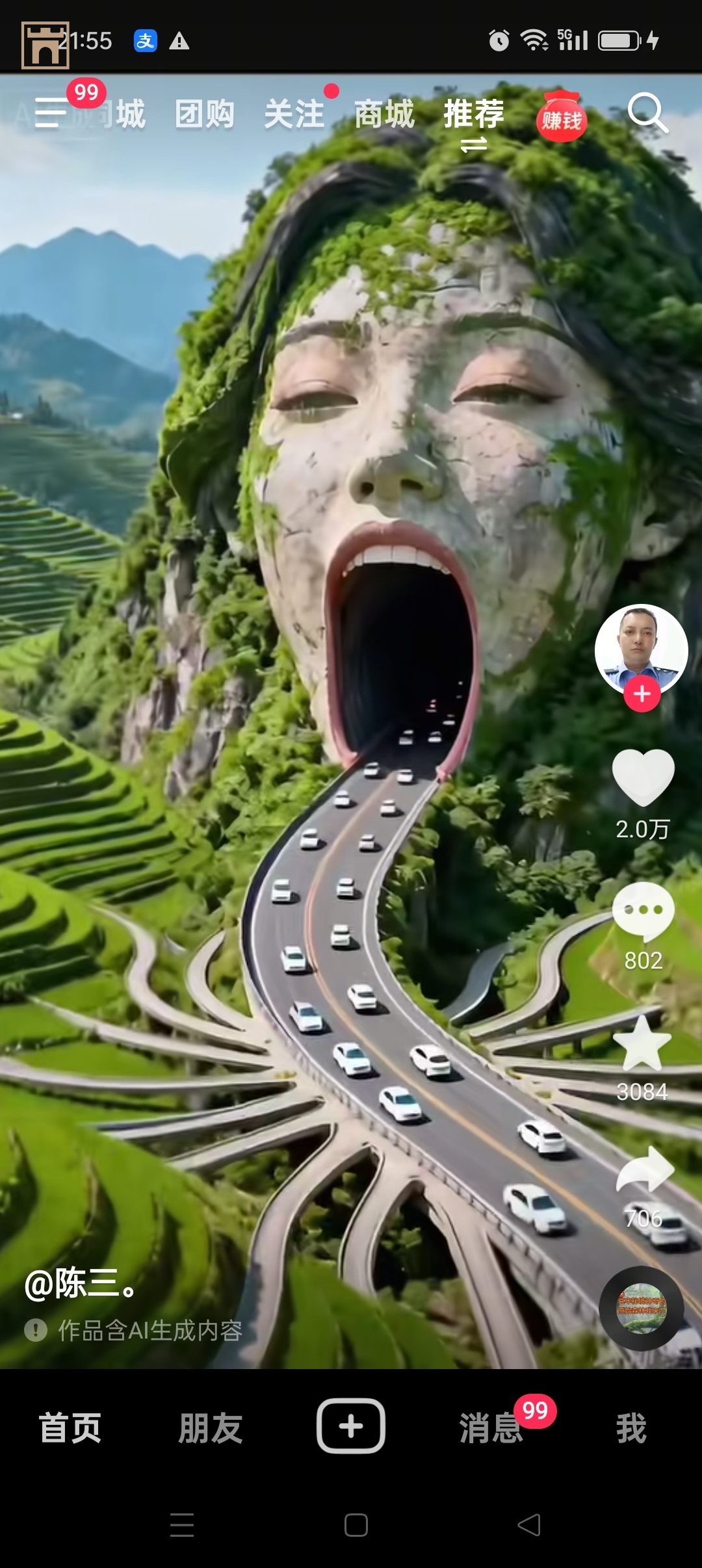Open search with the magnifier icon
Screen dimensions: 702x1568
pos(647,113)
